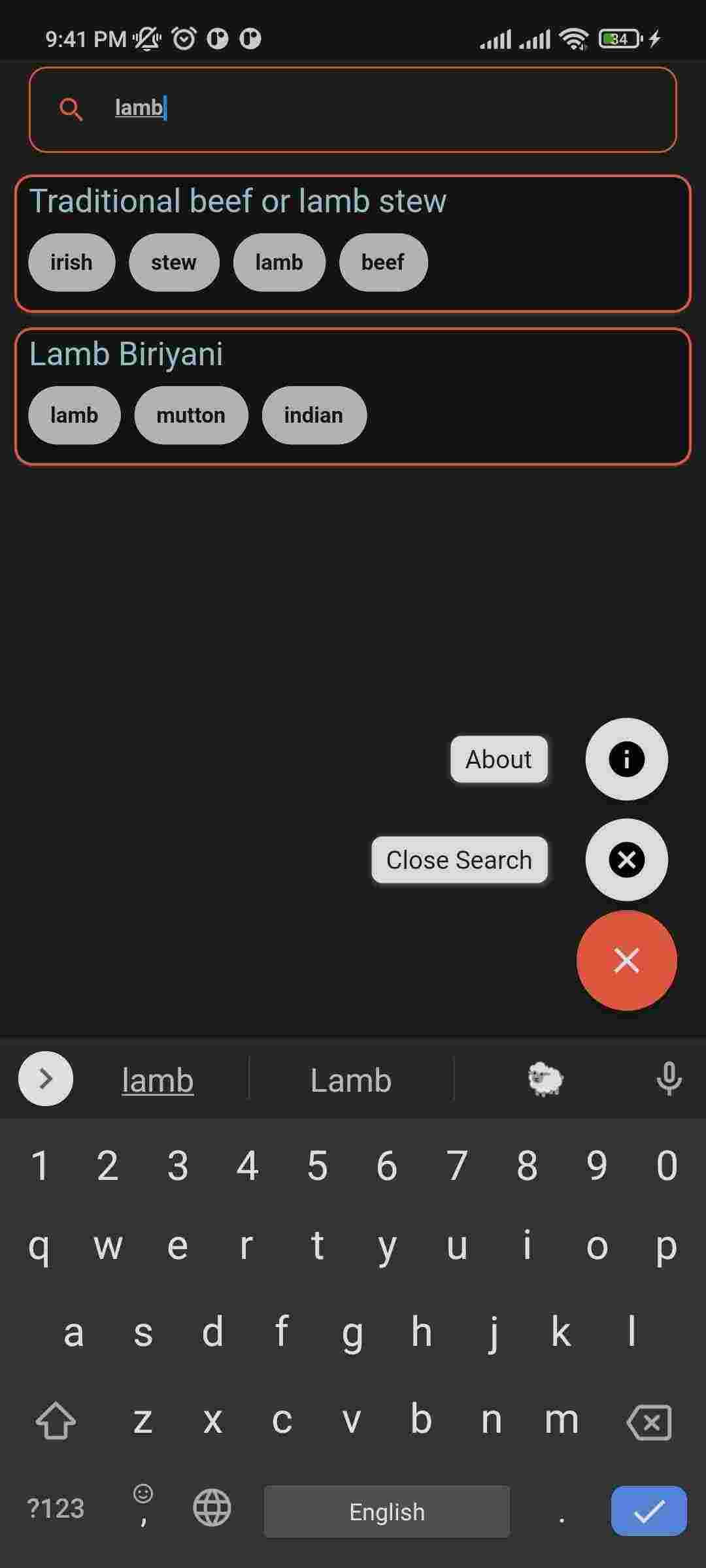This screenshot has height=1568, width=706.
Task: Select the mutton tag chip
Action: [191, 415]
